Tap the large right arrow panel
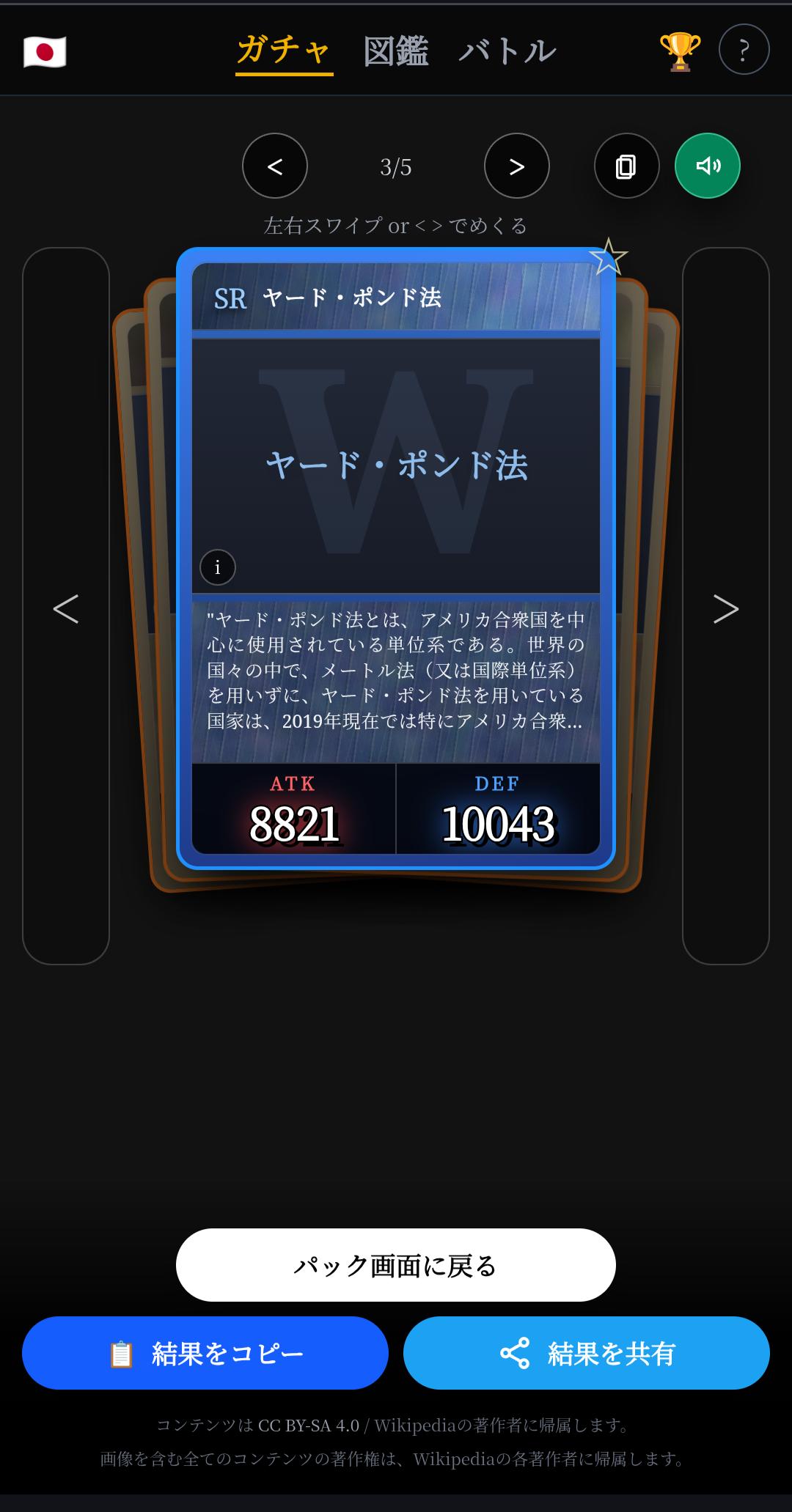 coord(725,607)
